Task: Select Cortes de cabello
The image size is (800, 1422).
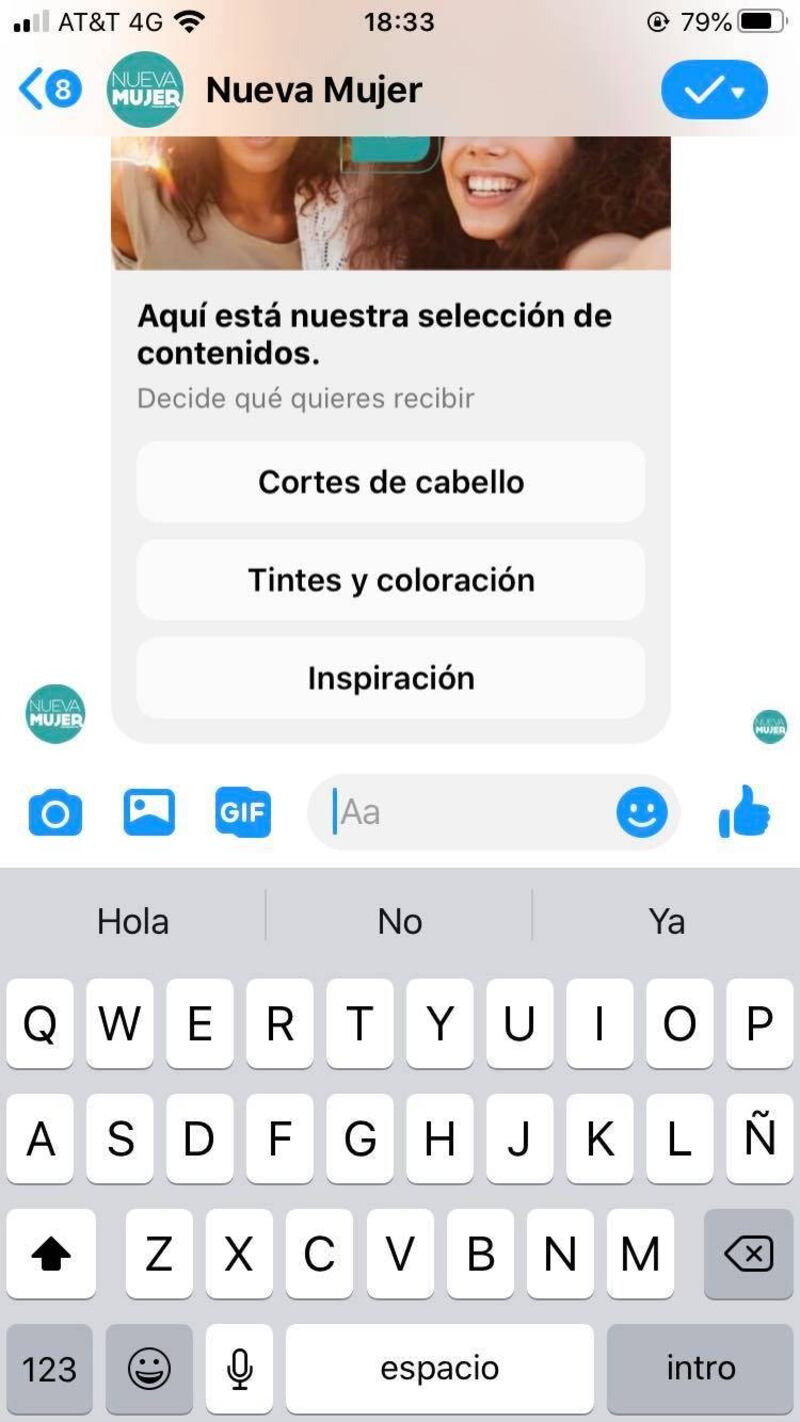Action: coord(390,482)
